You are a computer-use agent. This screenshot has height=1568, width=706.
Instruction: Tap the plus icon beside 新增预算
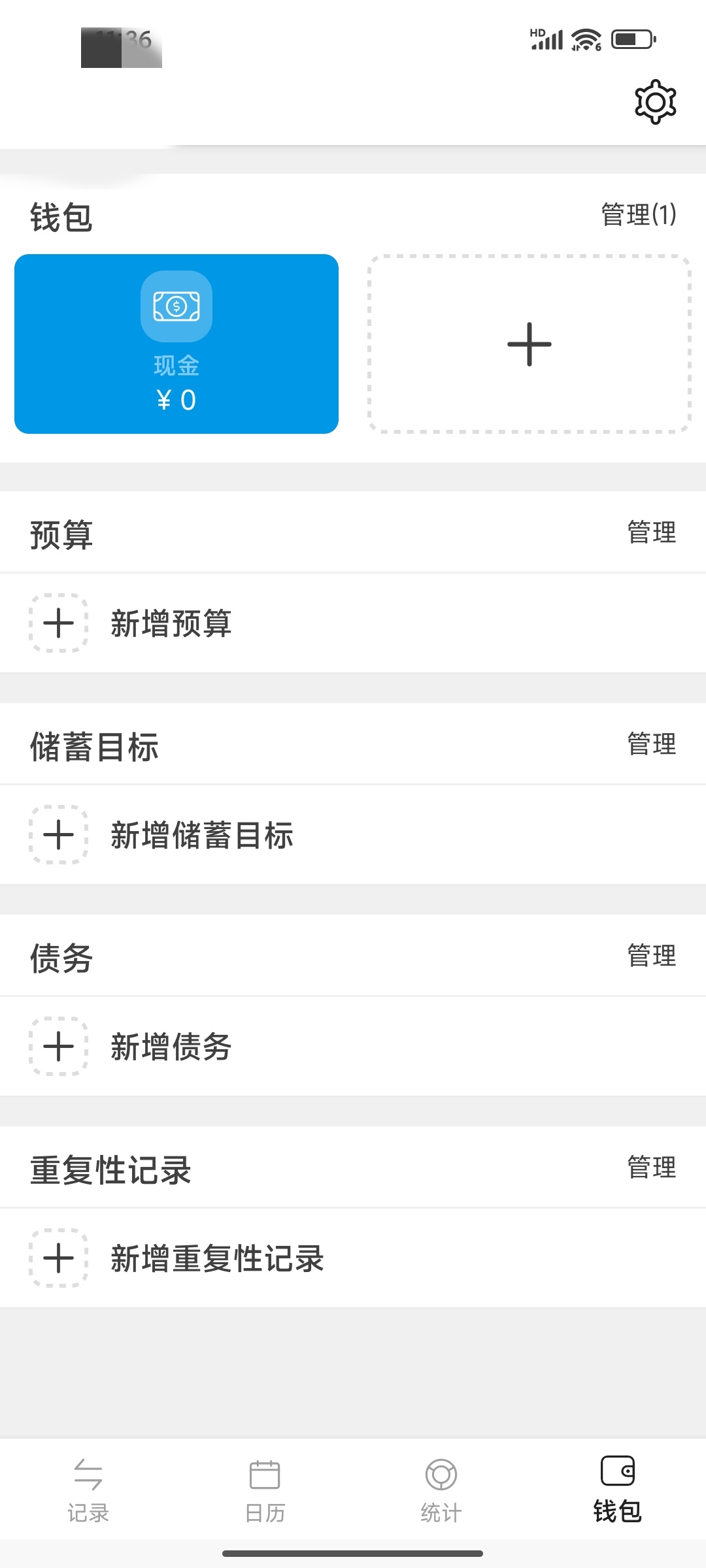point(58,624)
